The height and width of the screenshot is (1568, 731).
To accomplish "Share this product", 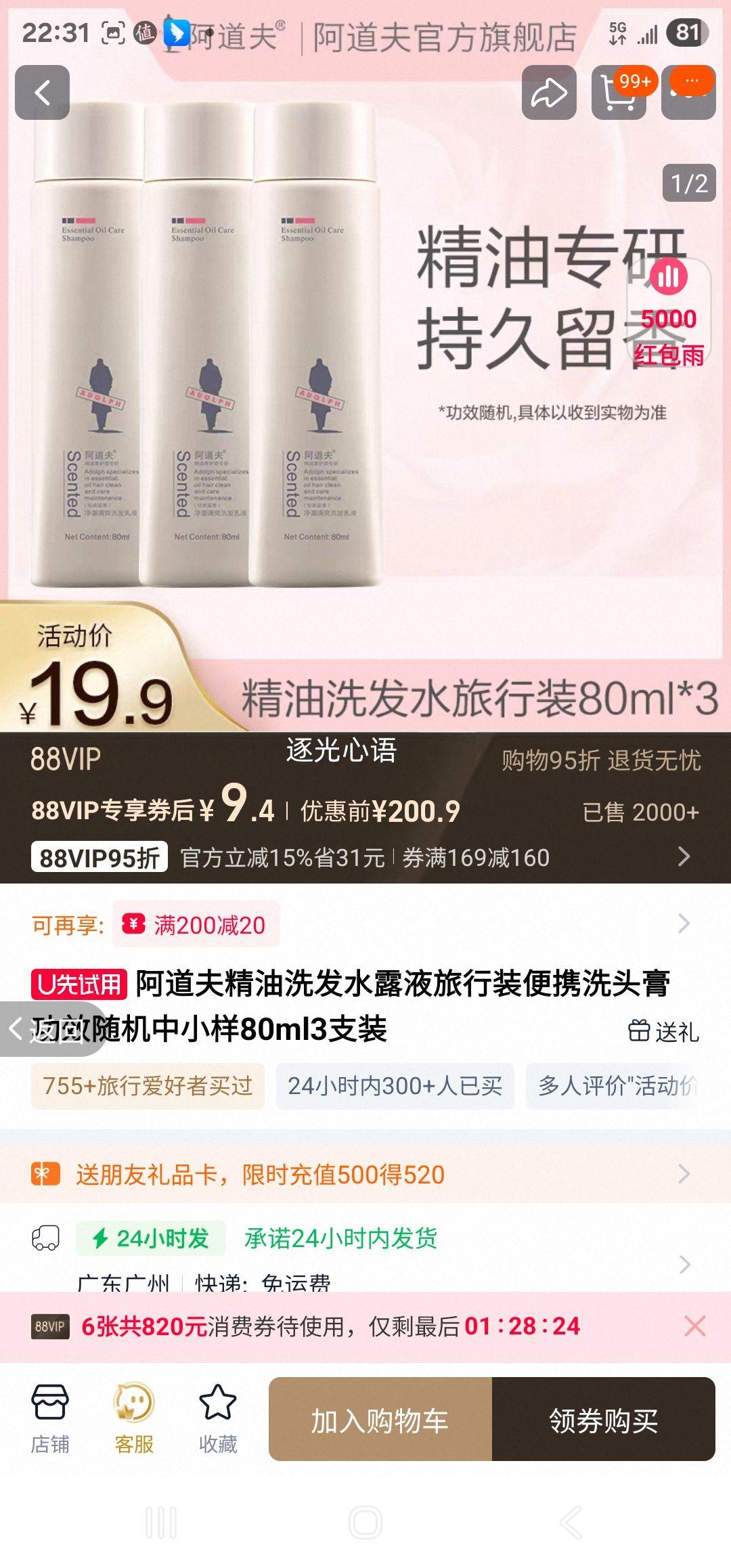I will tap(548, 93).
